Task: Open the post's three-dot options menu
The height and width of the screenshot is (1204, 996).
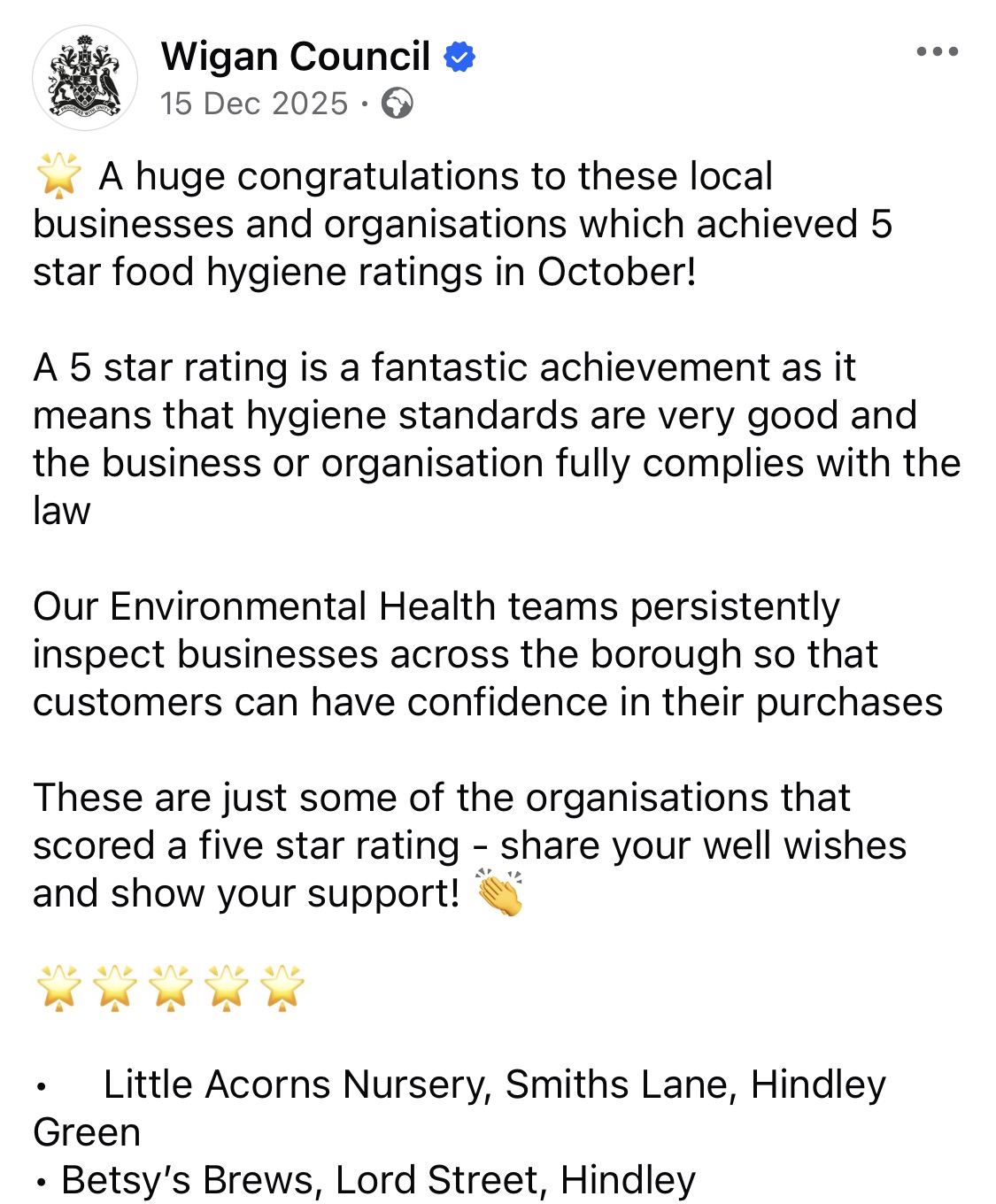Action: pyautogui.click(x=937, y=52)
